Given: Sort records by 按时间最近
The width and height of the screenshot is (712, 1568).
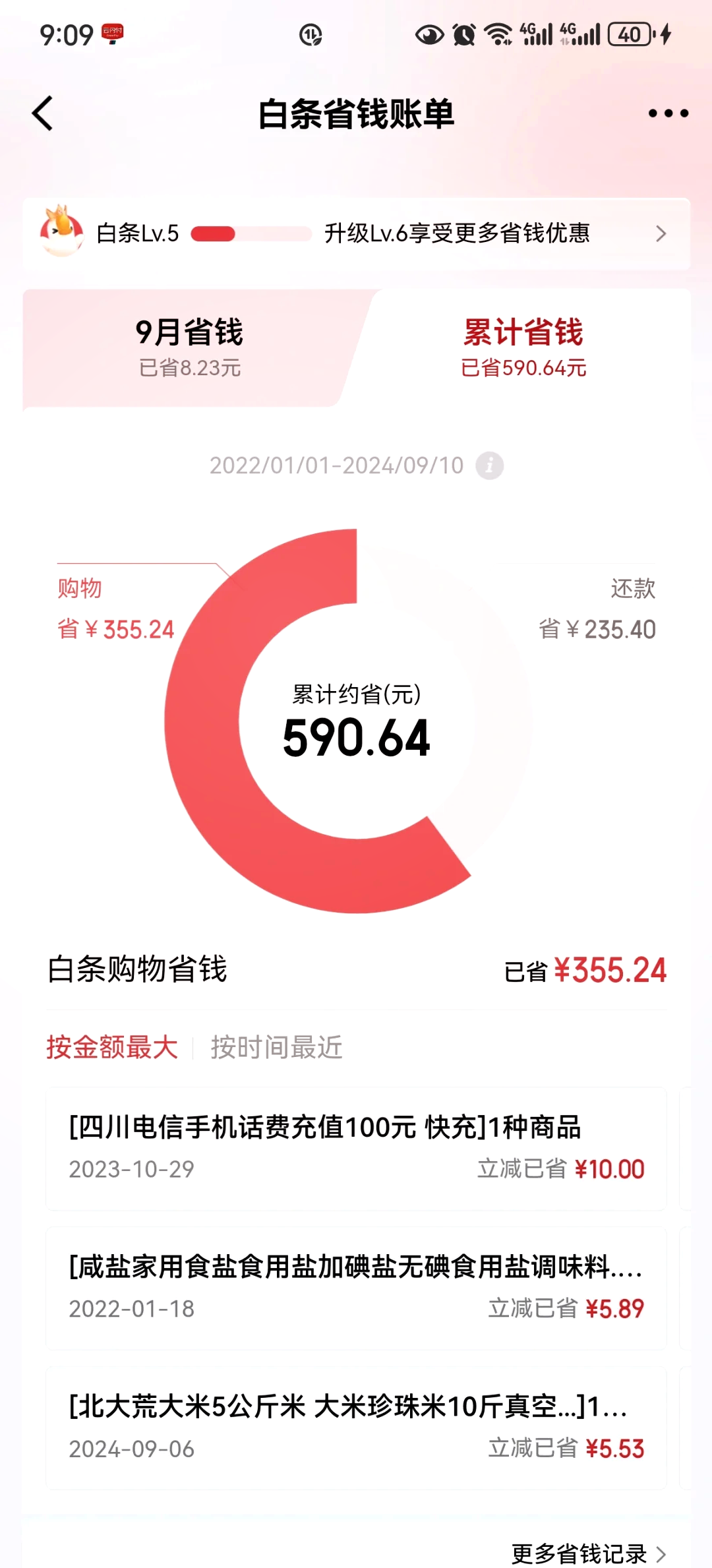Looking at the screenshot, I should click(x=277, y=1047).
